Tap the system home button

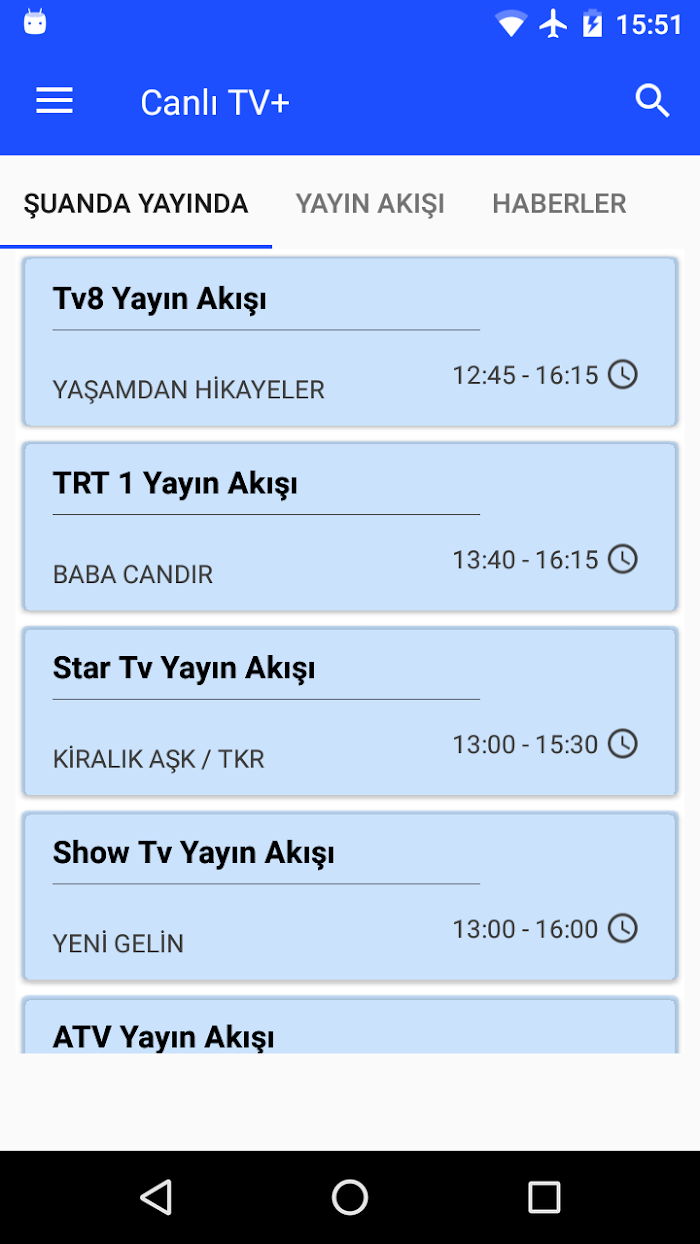click(x=350, y=1197)
